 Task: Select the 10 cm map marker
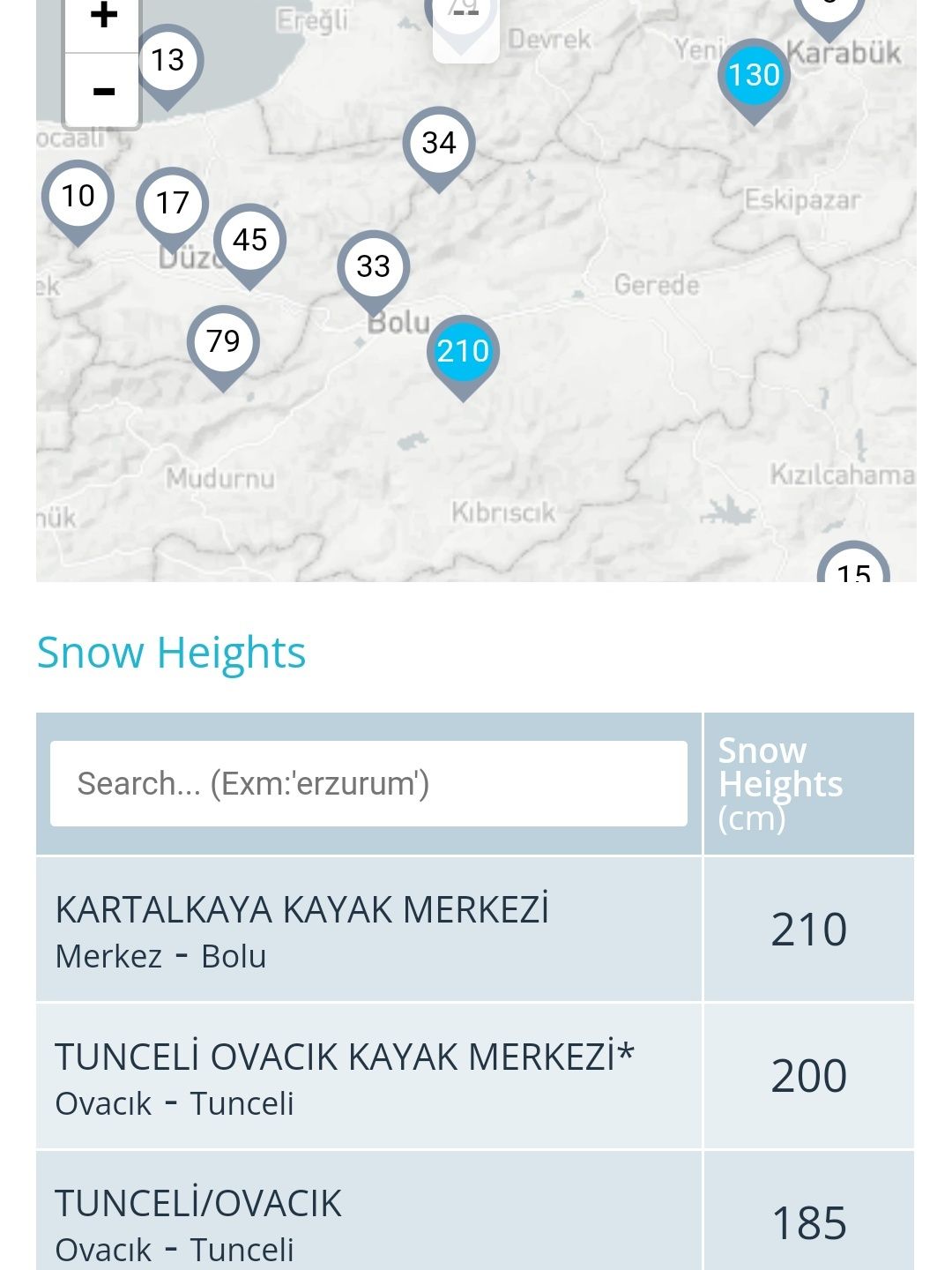click(x=78, y=196)
